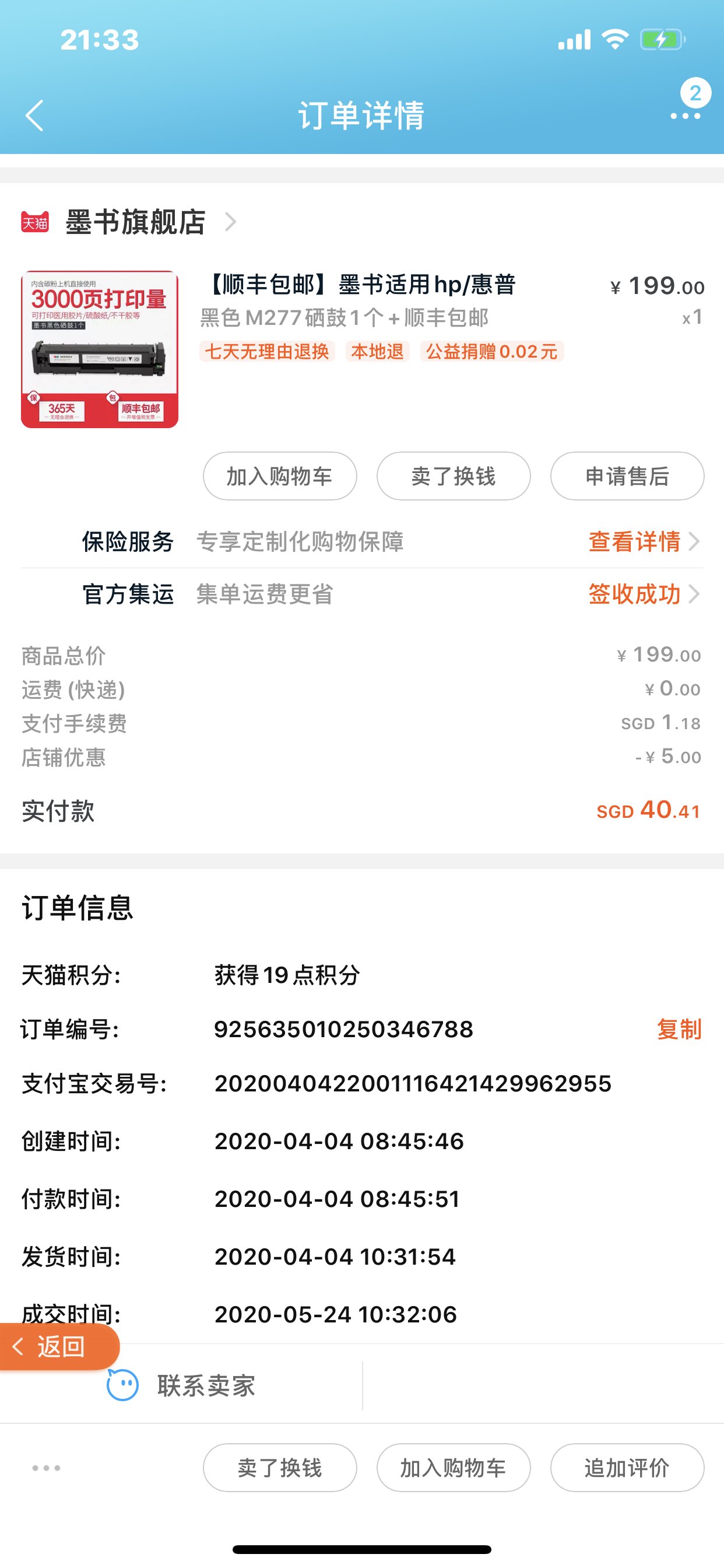This screenshot has height=1568, width=724.
Task: Go back using the header arrow
Action: [x=34, y=116]
